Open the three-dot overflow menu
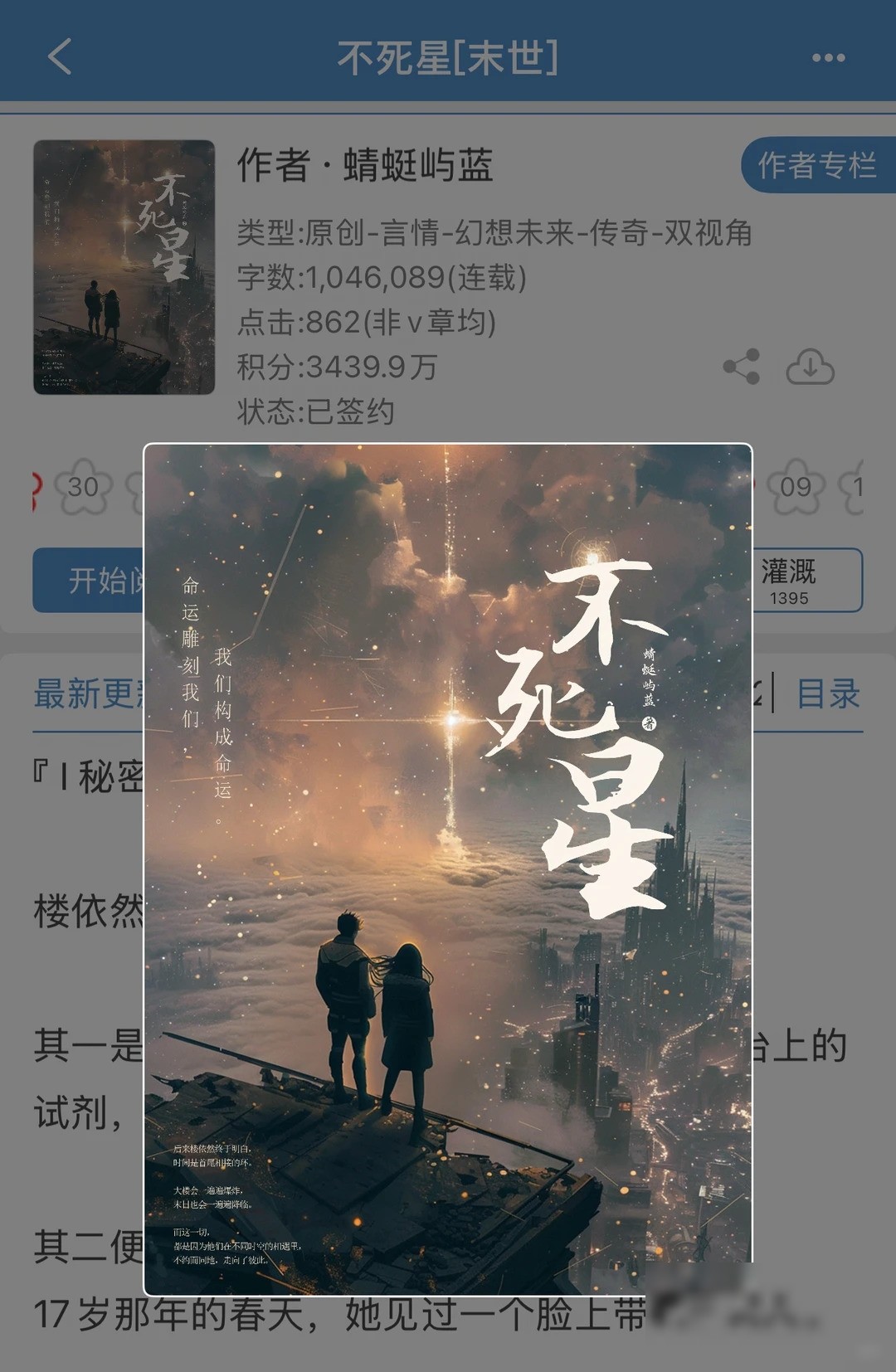The width and height of the screenshot is (896, 1372). (828, 58)
